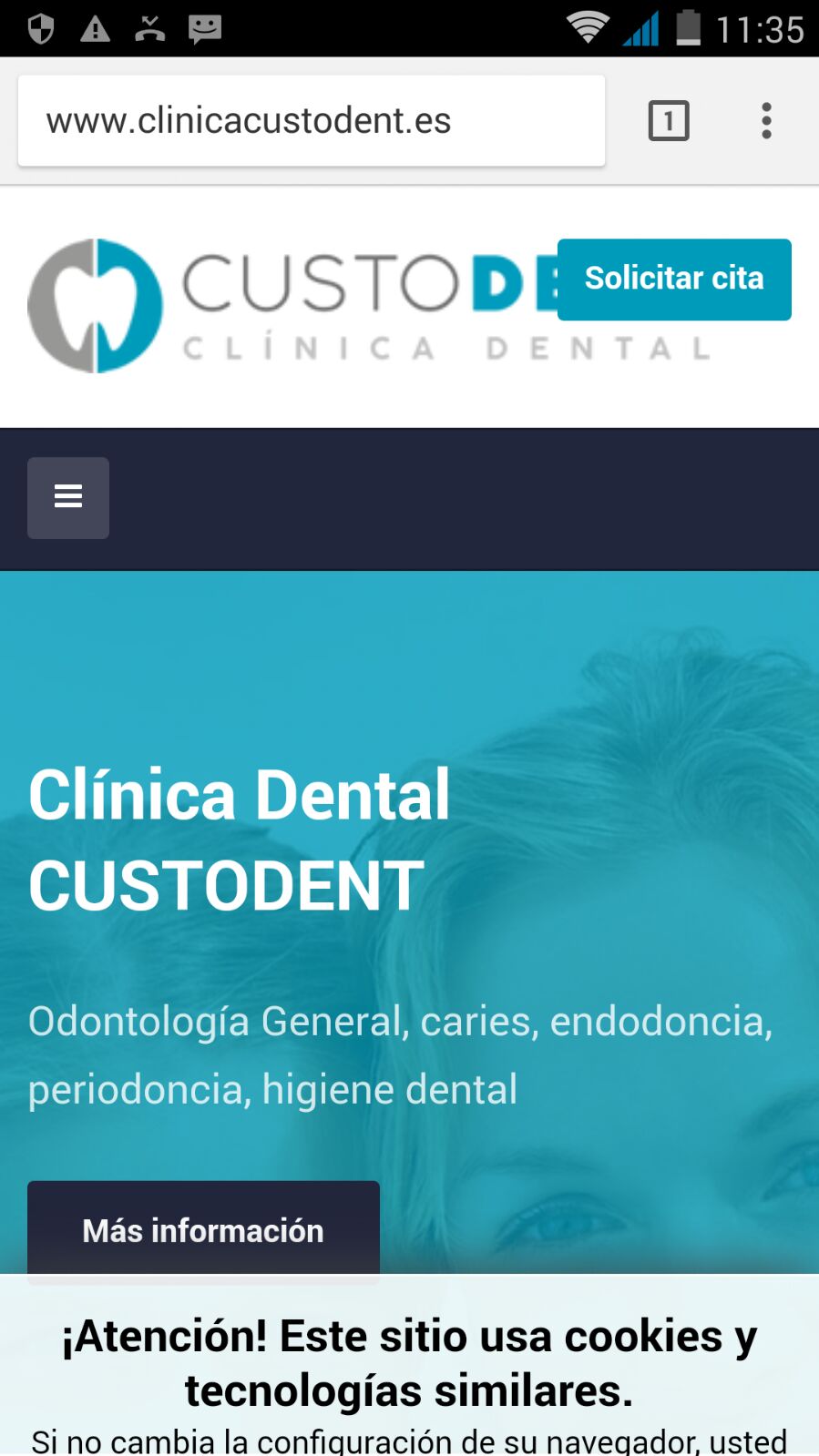Open the browser overflow menu
Viewport: 819px width, 1456px height.
pos(766,121)
